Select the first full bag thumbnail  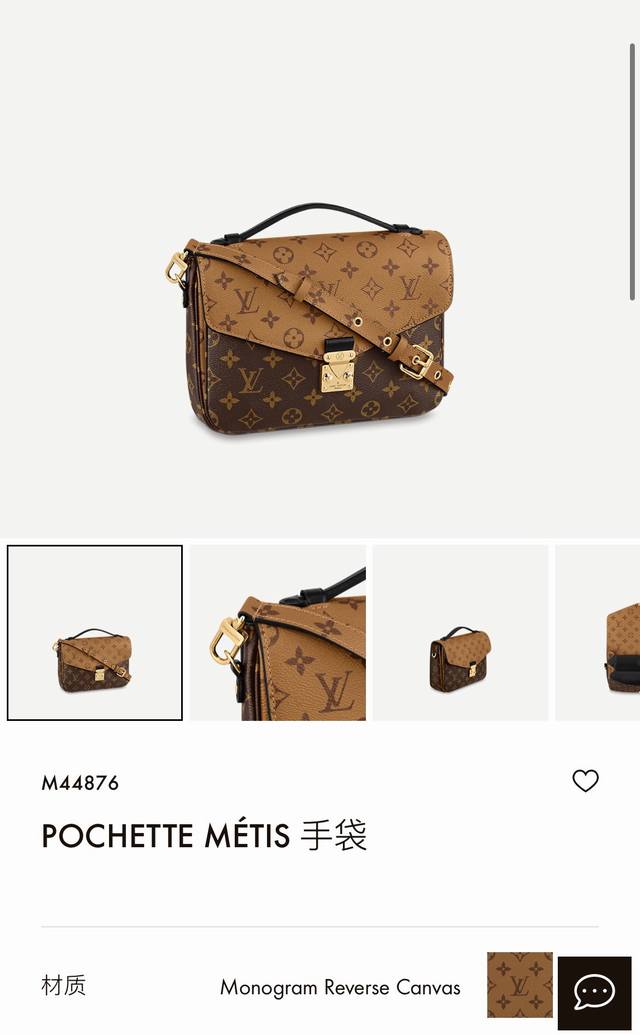(x=95, y=633)
